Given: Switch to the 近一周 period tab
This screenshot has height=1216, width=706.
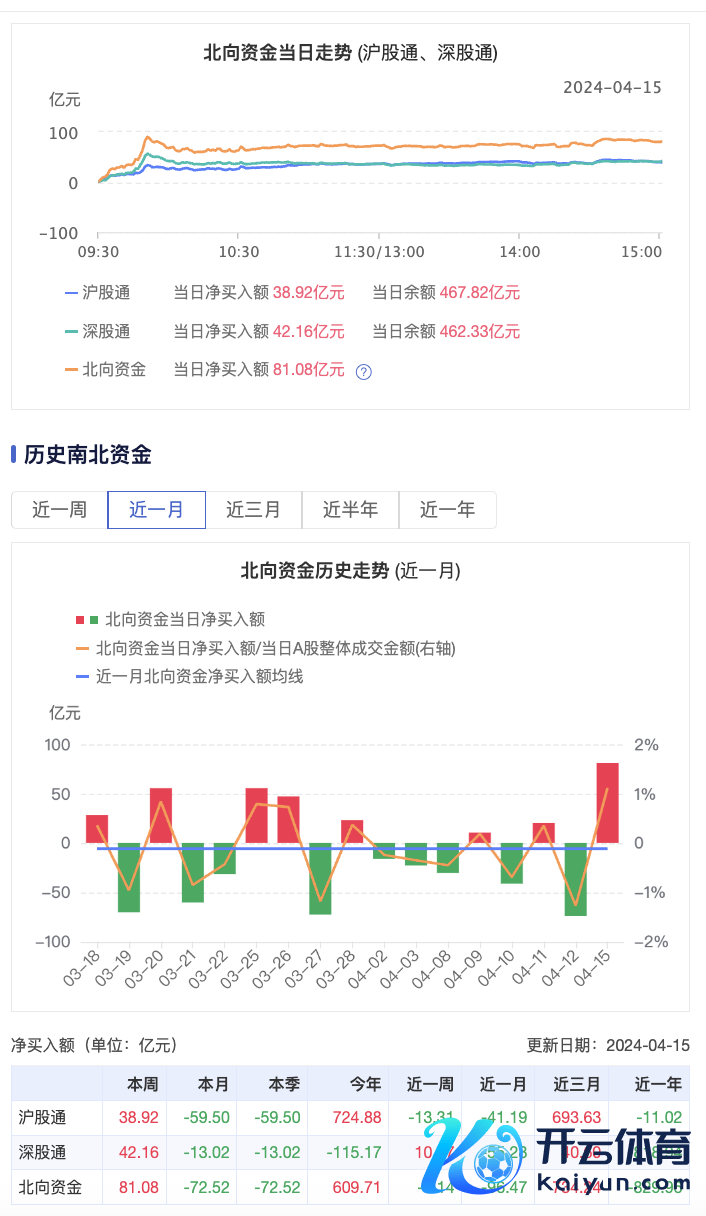Looking at the screenshot, I should pyautogui.click(x=60, y=510).
